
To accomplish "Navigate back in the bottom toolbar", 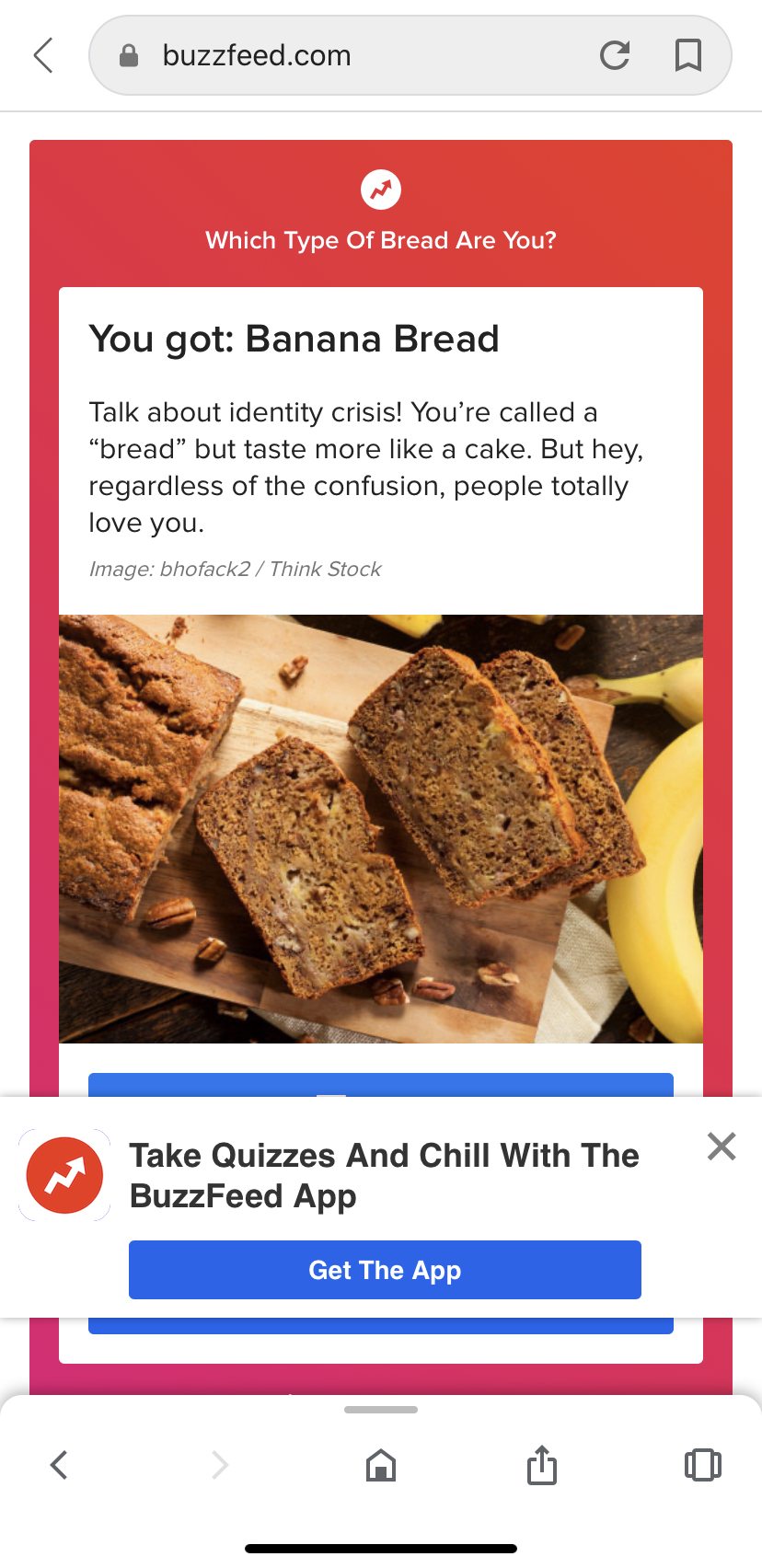I will pyautogui.click(x=60, y=1464).
